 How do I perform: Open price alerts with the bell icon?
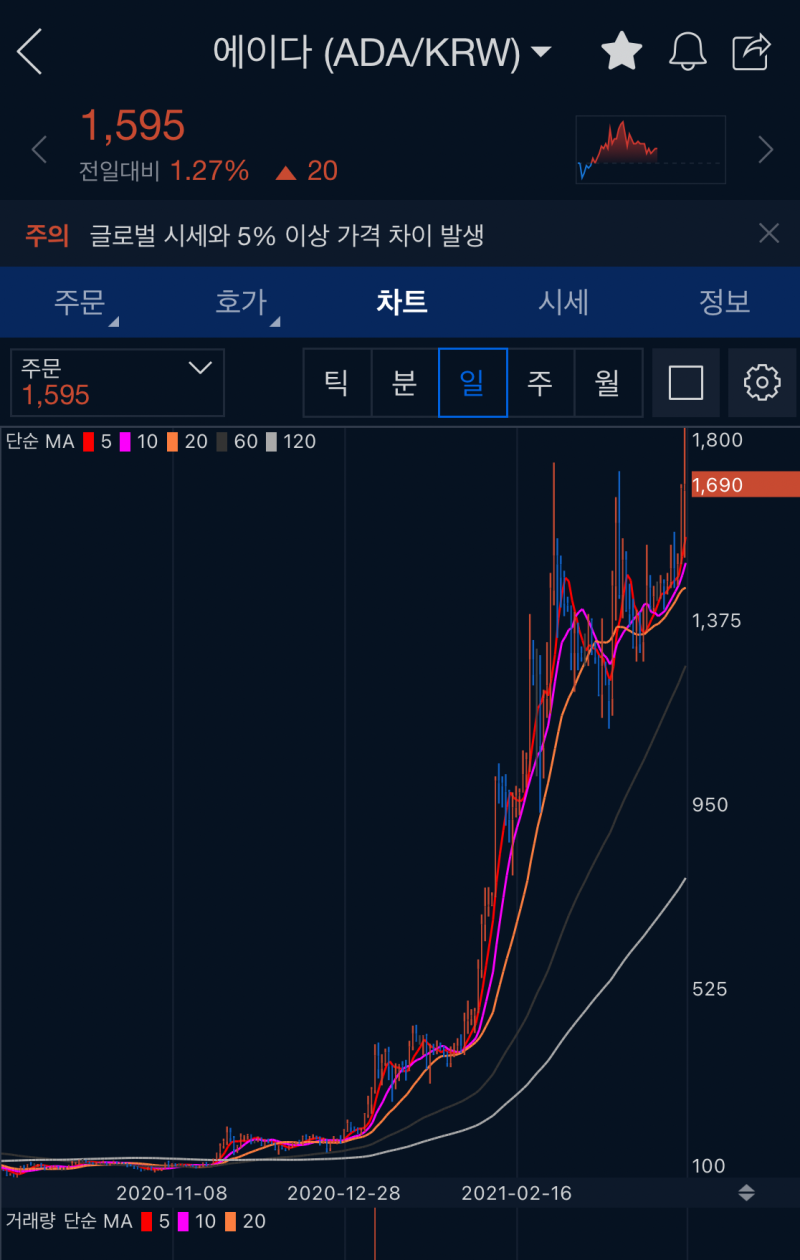(687, 49)
